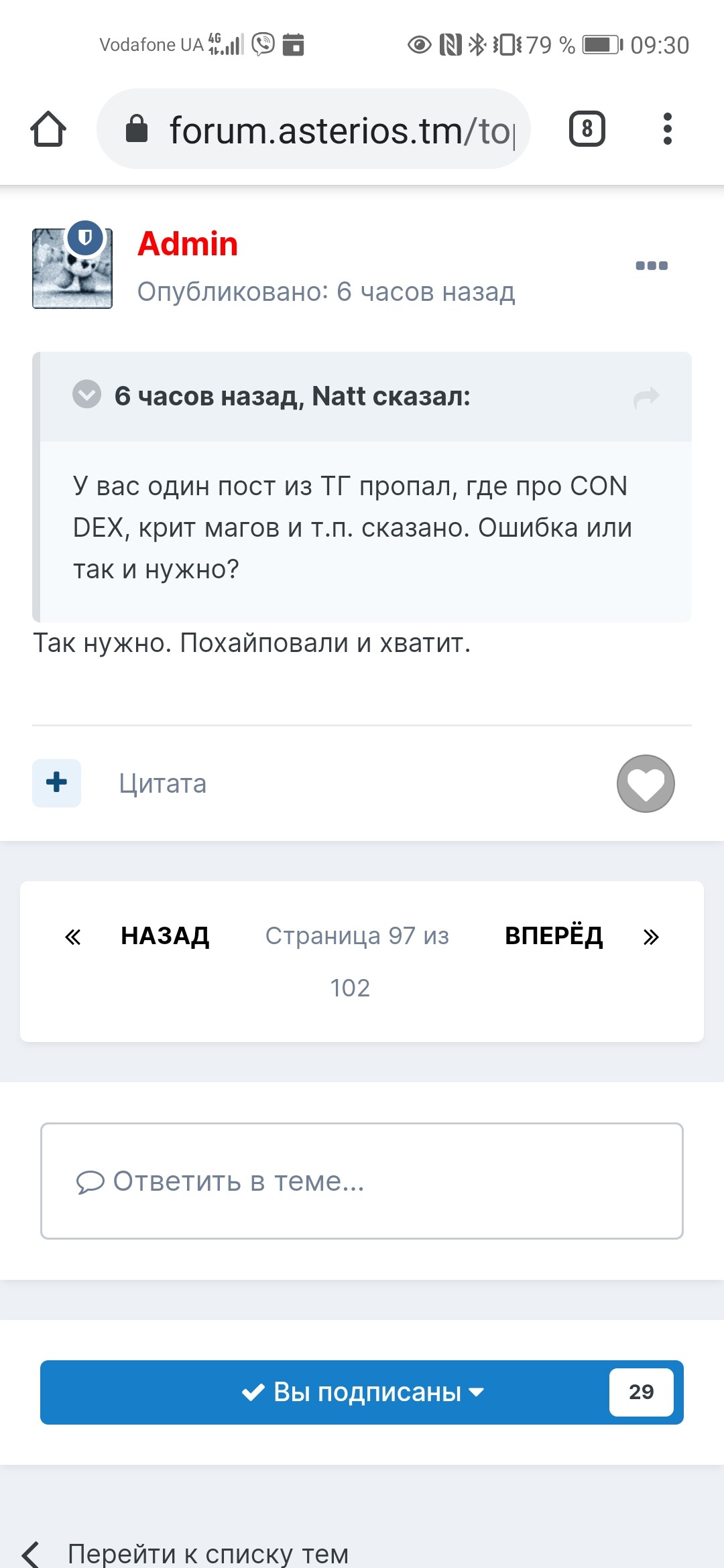Image resolution: width=724 pixels, height=1568 pixels.
Task: Tap the Ответить в теме reply field
Action: [362, 1181]
